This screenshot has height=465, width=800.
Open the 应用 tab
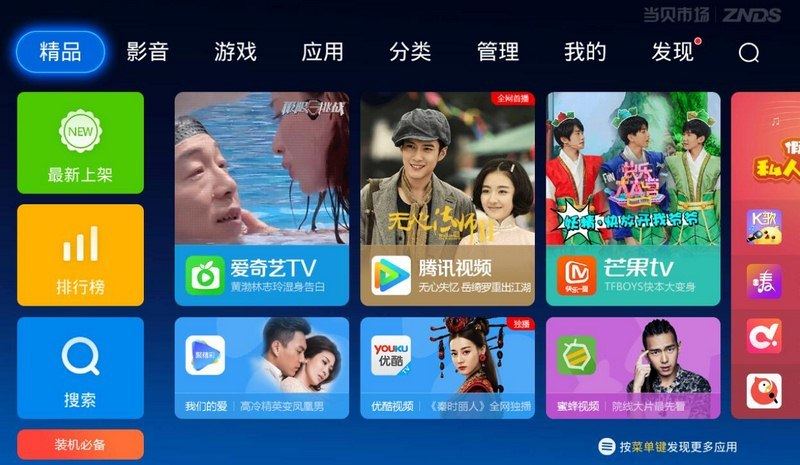[x=322, y=52]
